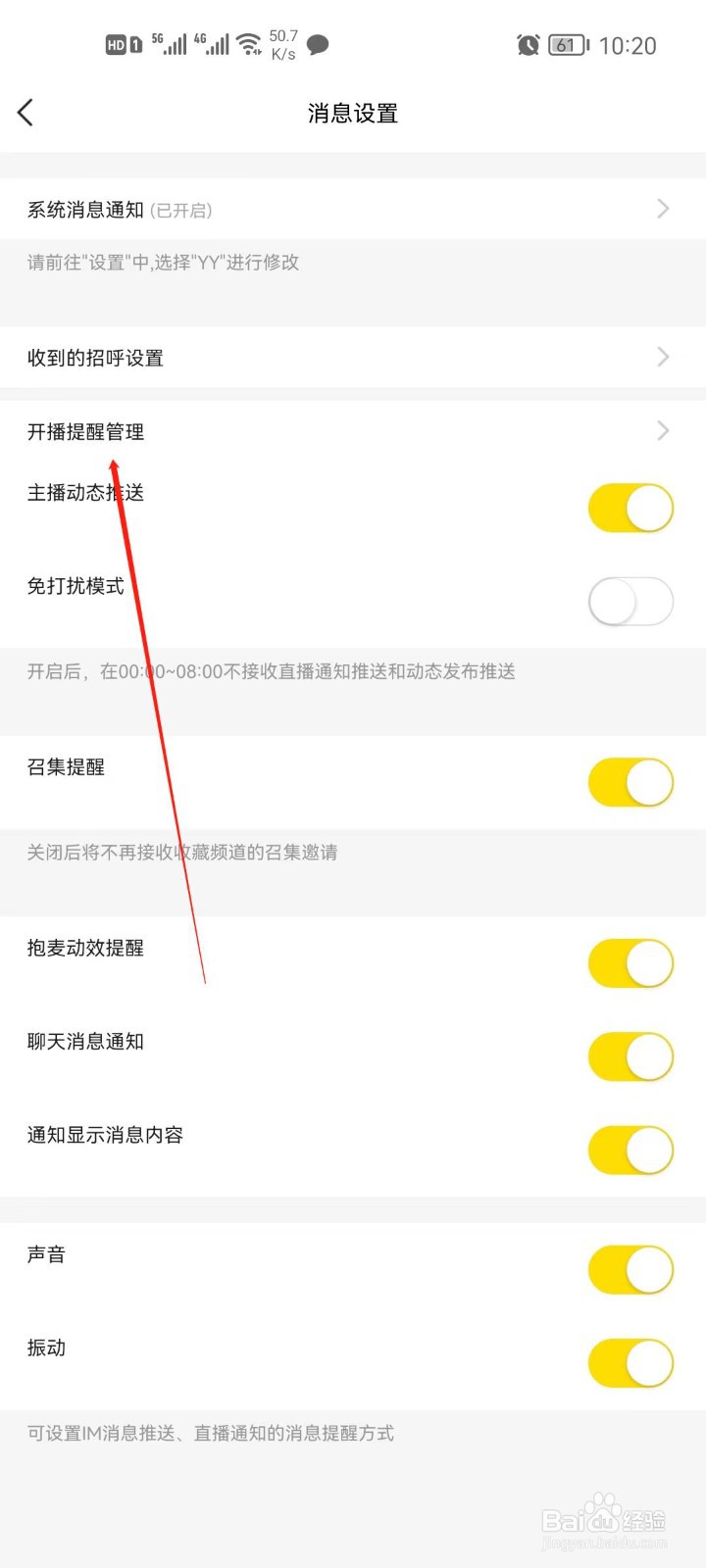Select the 消息设置 title
The height and width of the screenshot is (1568, 706).
[351, 113]
